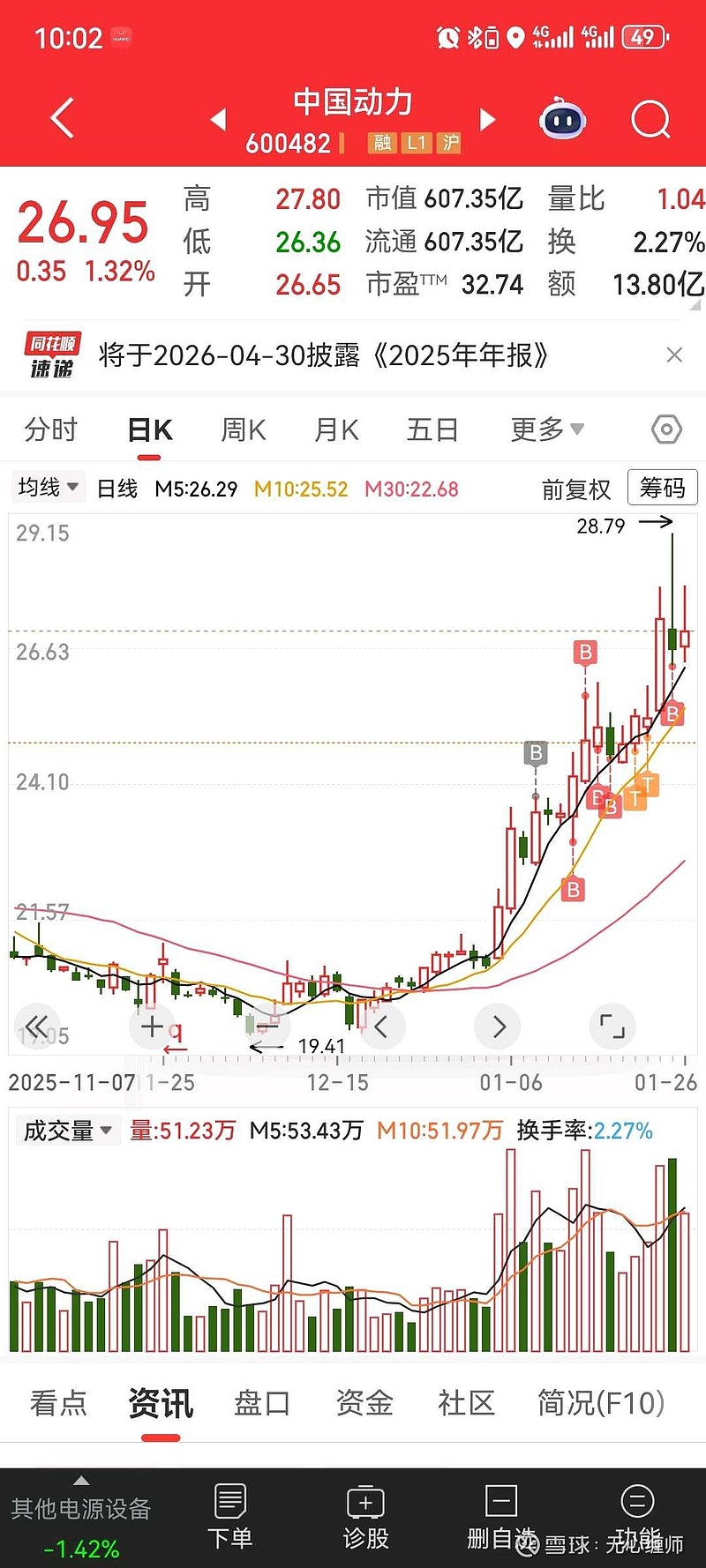The image size is (706, 1568).
Task: Switch to the 月K monthly chart tab
Action: point(334,429)
